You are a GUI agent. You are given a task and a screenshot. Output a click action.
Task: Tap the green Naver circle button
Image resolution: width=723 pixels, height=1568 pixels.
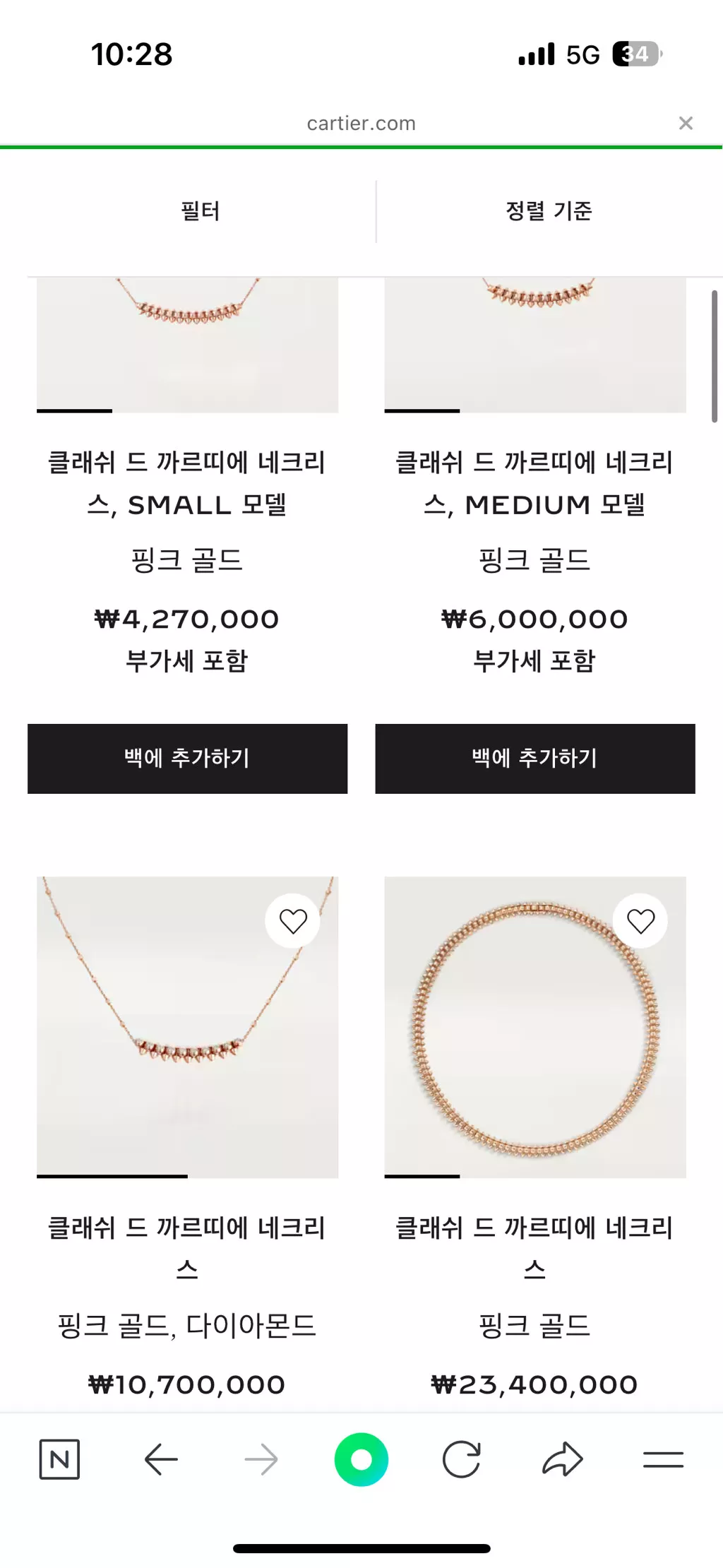361,1459
